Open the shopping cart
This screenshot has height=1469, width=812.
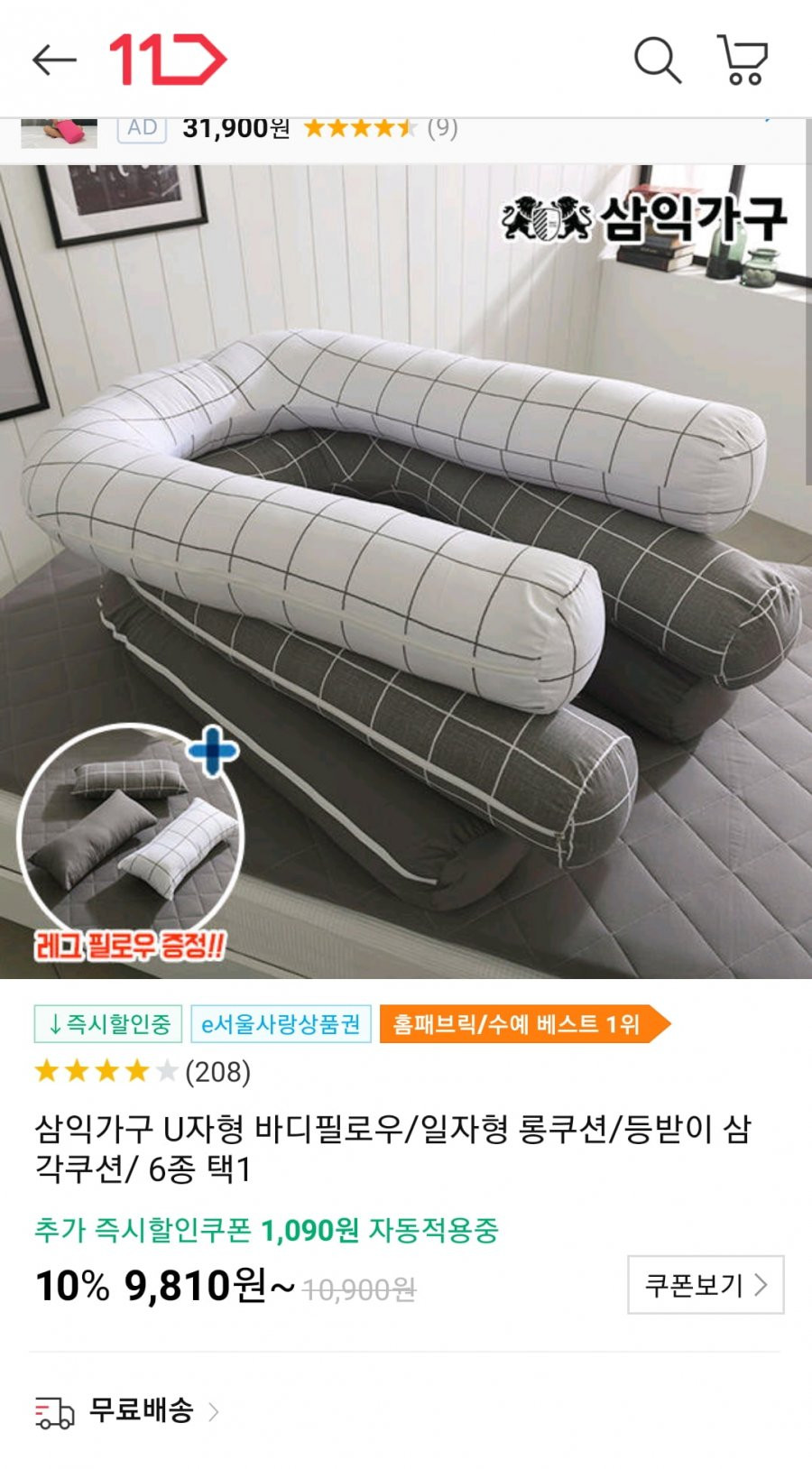(743, 60)
